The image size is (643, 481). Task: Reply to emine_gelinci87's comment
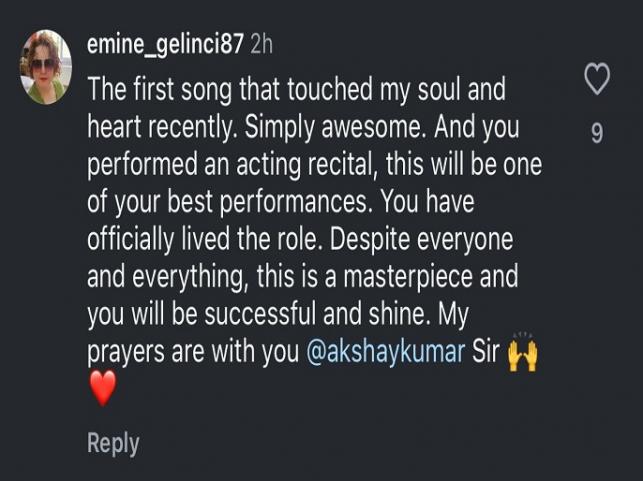[113, 443]
